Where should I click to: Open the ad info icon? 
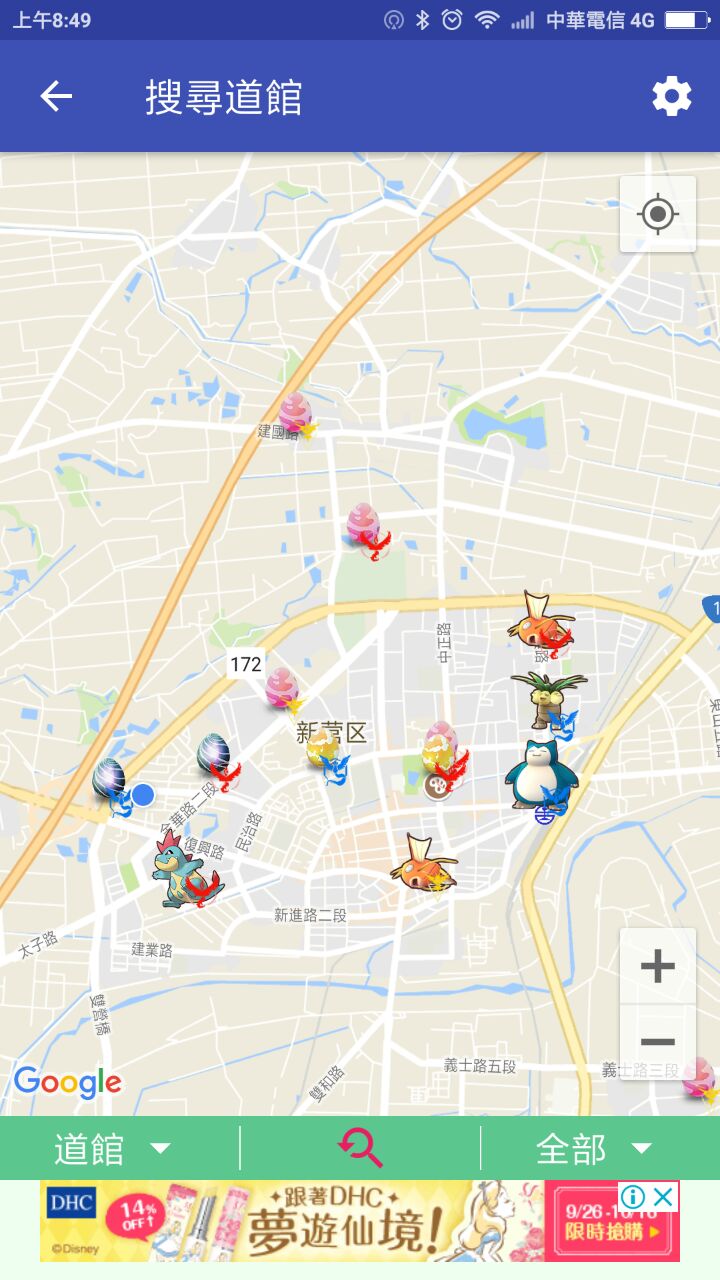tap(633, 1197)
